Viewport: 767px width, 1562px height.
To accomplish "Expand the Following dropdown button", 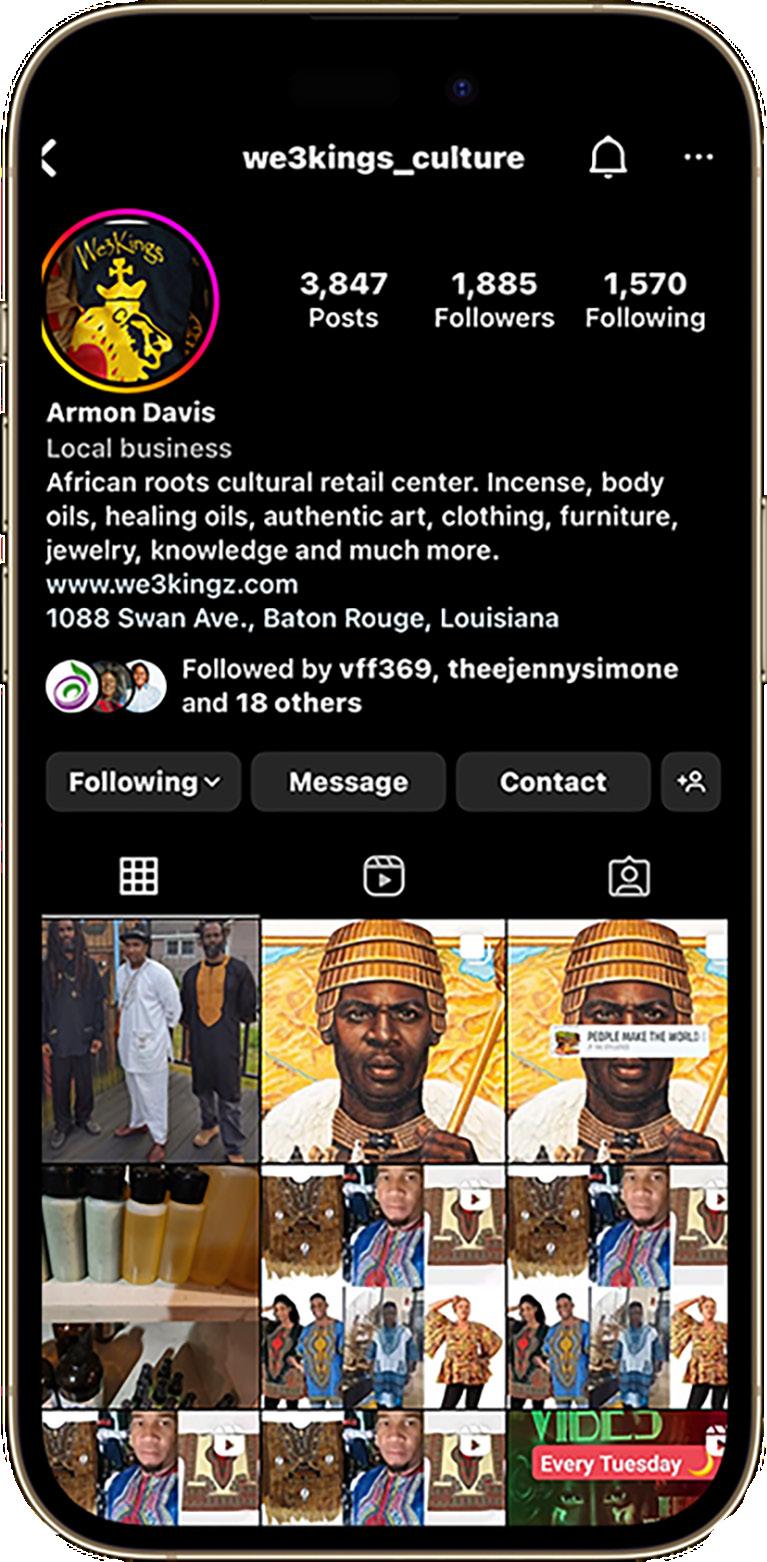I will pyautogui.click(x=144, y=782).
